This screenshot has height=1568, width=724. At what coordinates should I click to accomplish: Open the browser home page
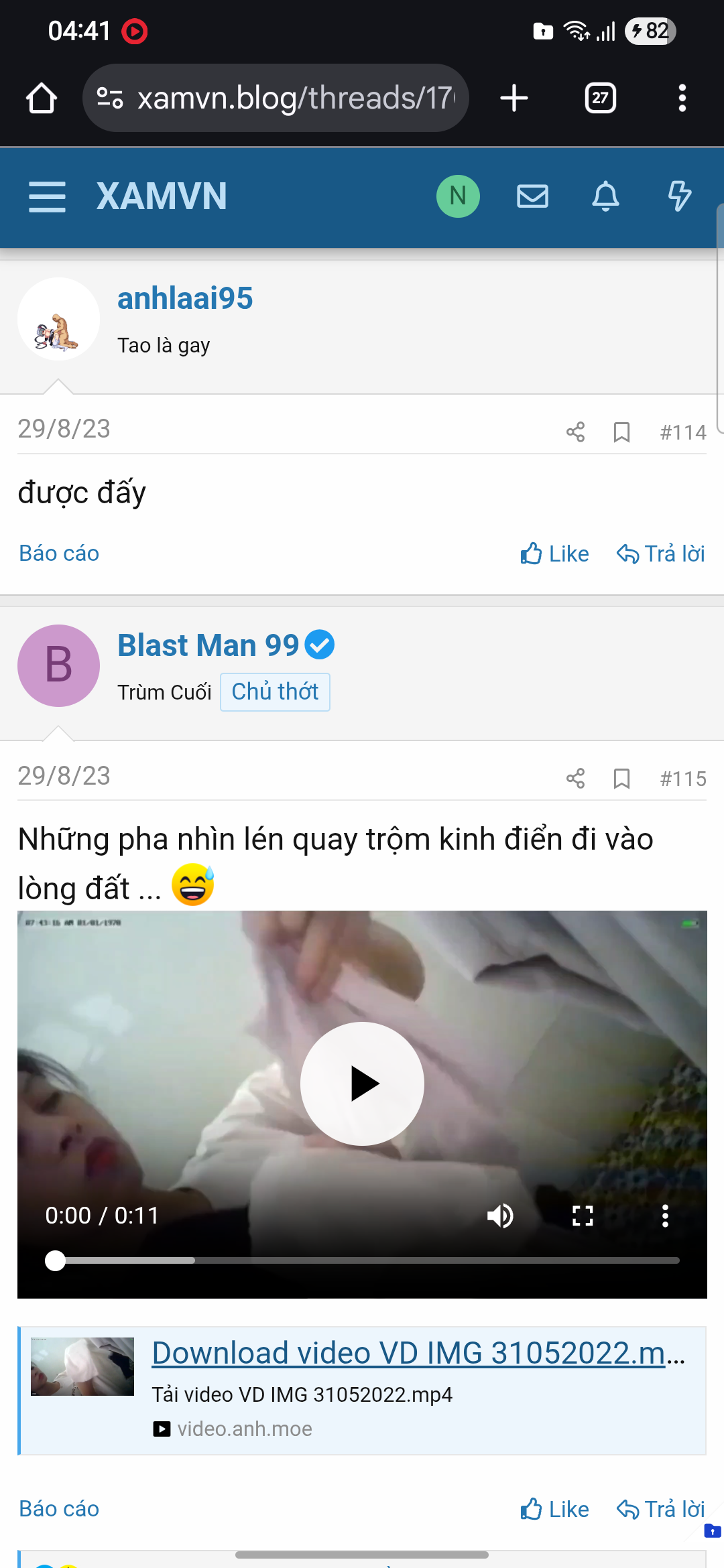(42, 99)
